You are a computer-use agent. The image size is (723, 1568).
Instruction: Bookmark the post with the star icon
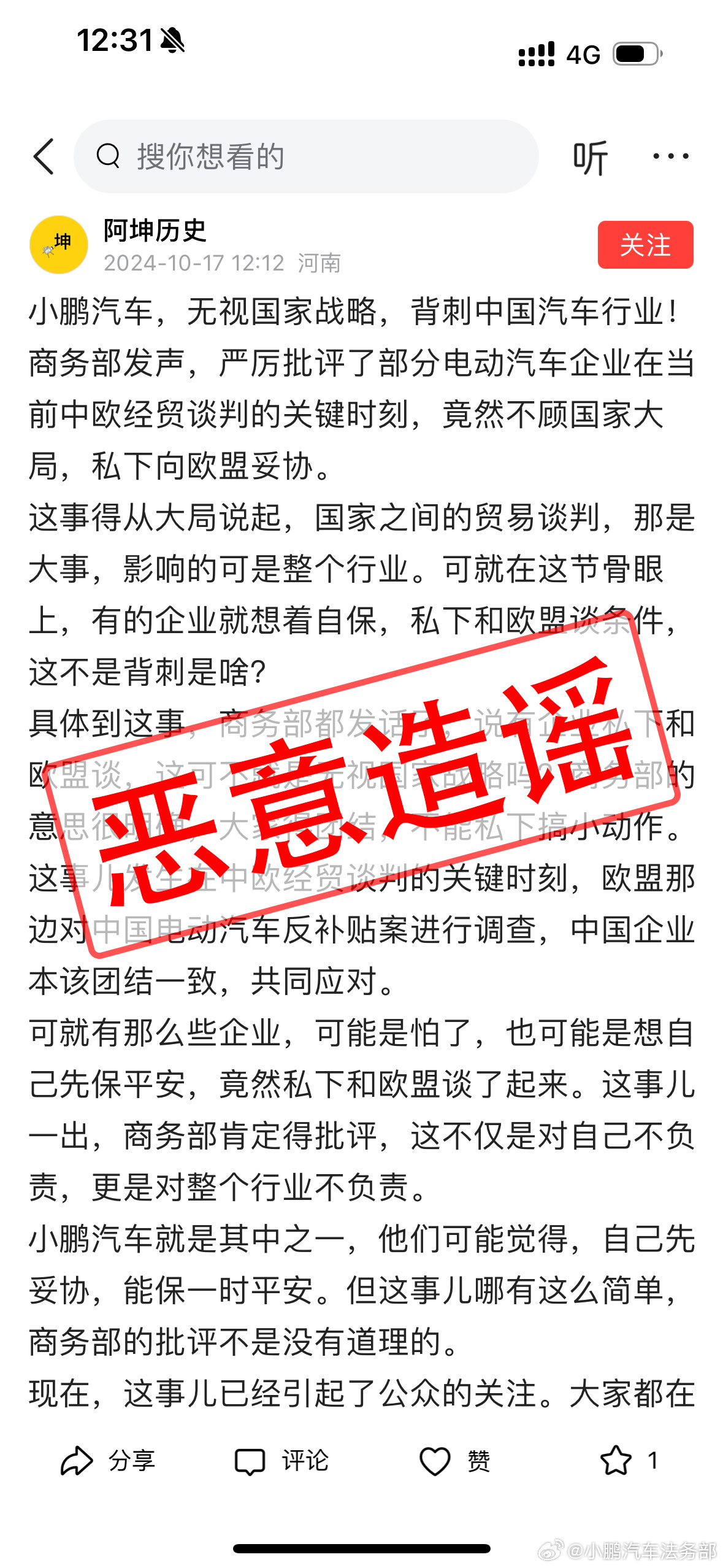pos(616,1461)
